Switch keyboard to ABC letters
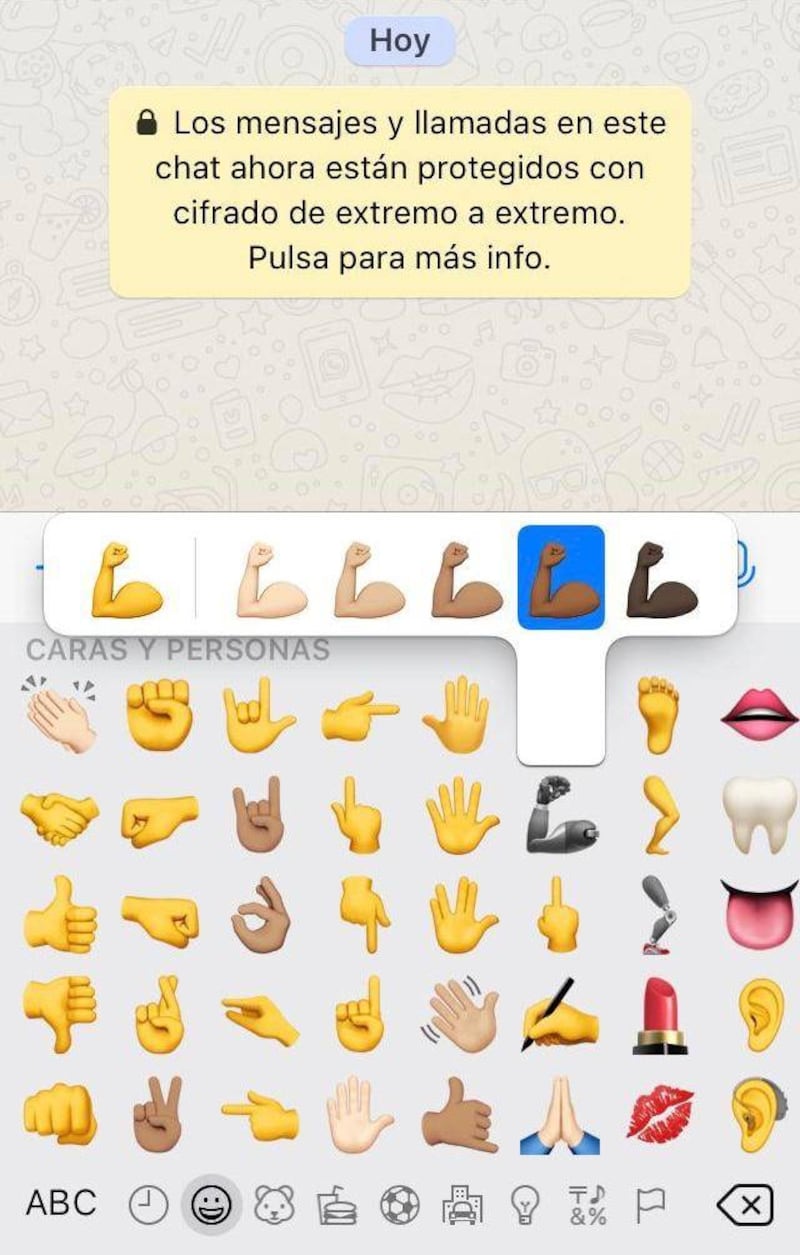 coord(61,1203)
